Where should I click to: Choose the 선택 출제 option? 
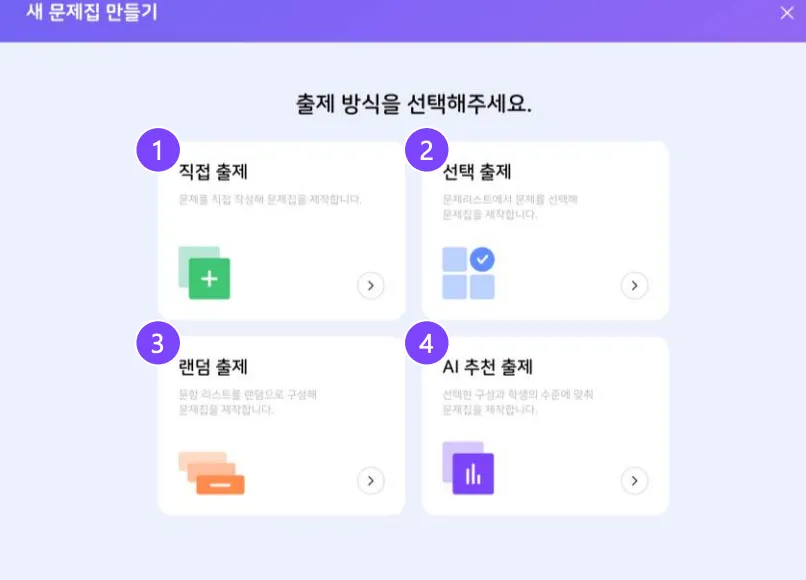545,230
